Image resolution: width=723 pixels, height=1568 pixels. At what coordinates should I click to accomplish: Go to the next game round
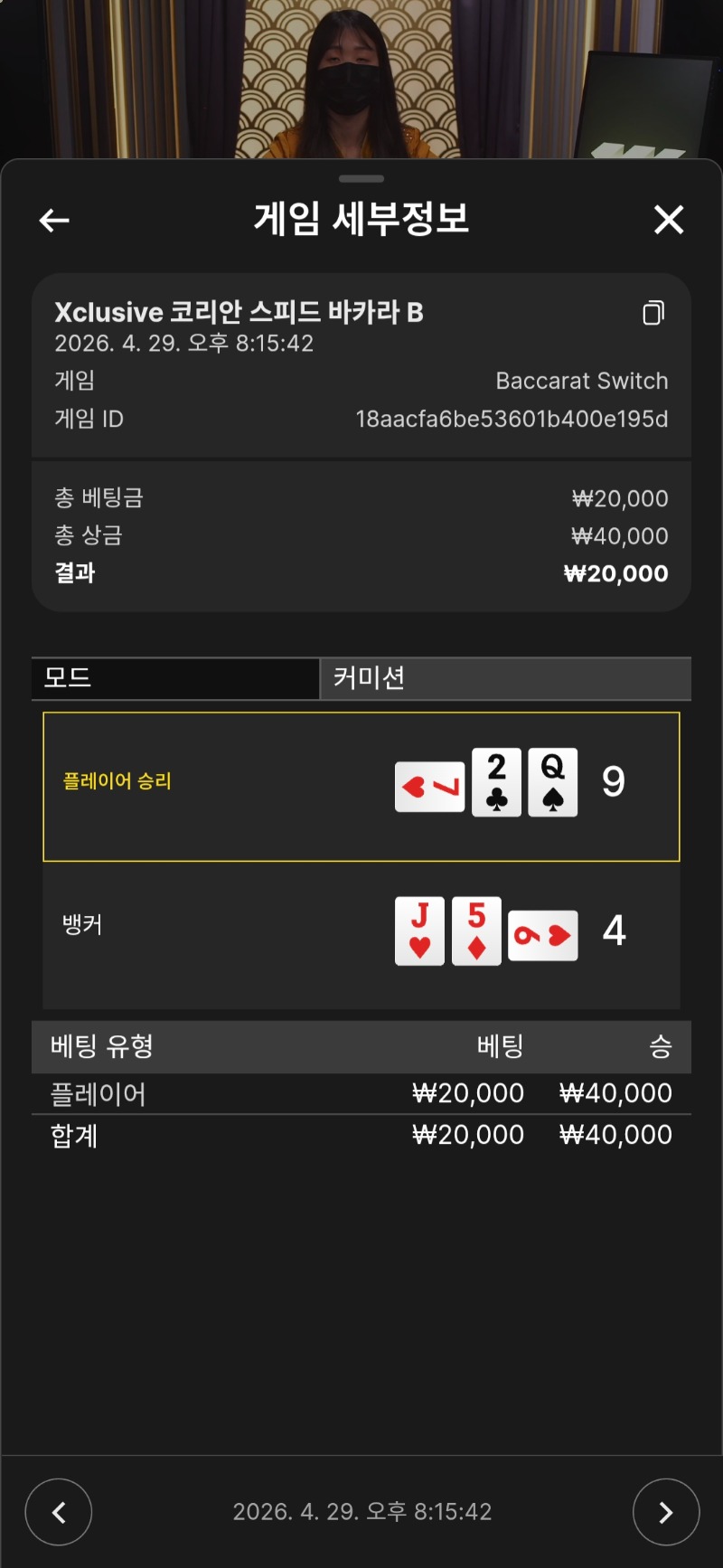665,1511
